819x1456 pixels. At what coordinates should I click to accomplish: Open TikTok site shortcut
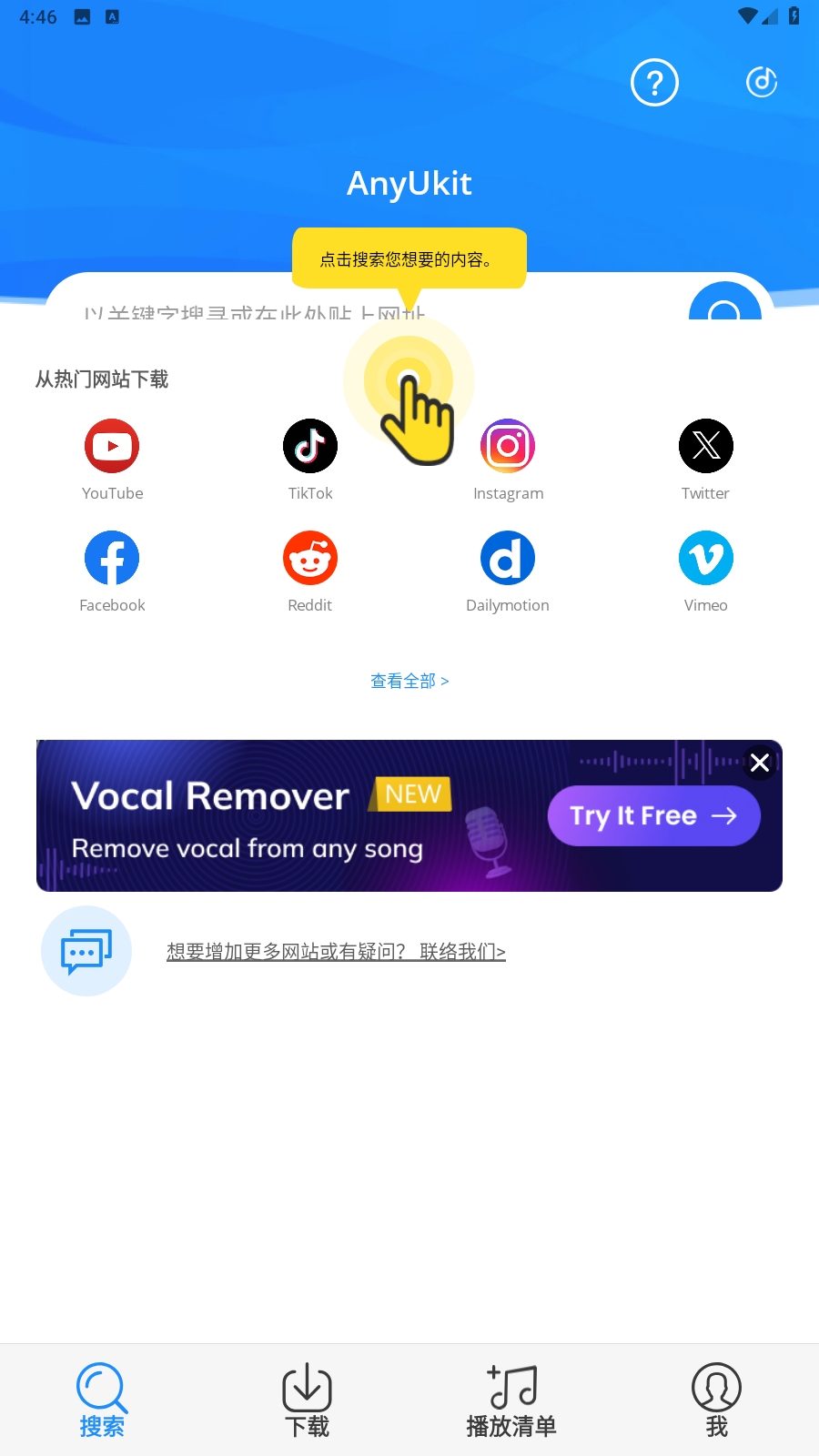click(310, 446)
